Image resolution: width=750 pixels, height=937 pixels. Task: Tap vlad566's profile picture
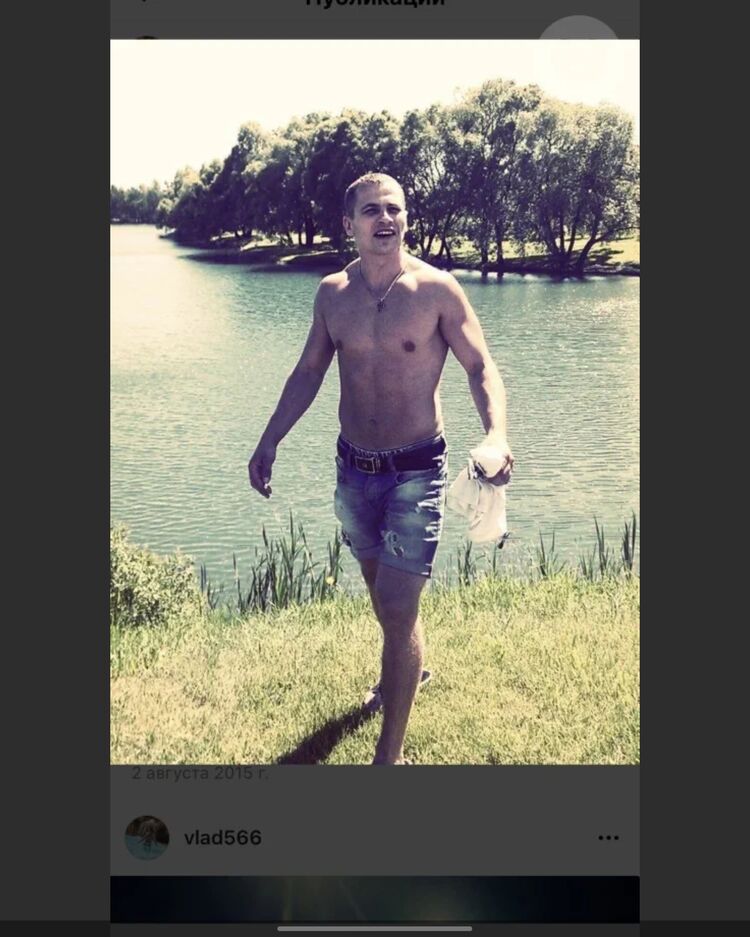[x=147, y=838]
